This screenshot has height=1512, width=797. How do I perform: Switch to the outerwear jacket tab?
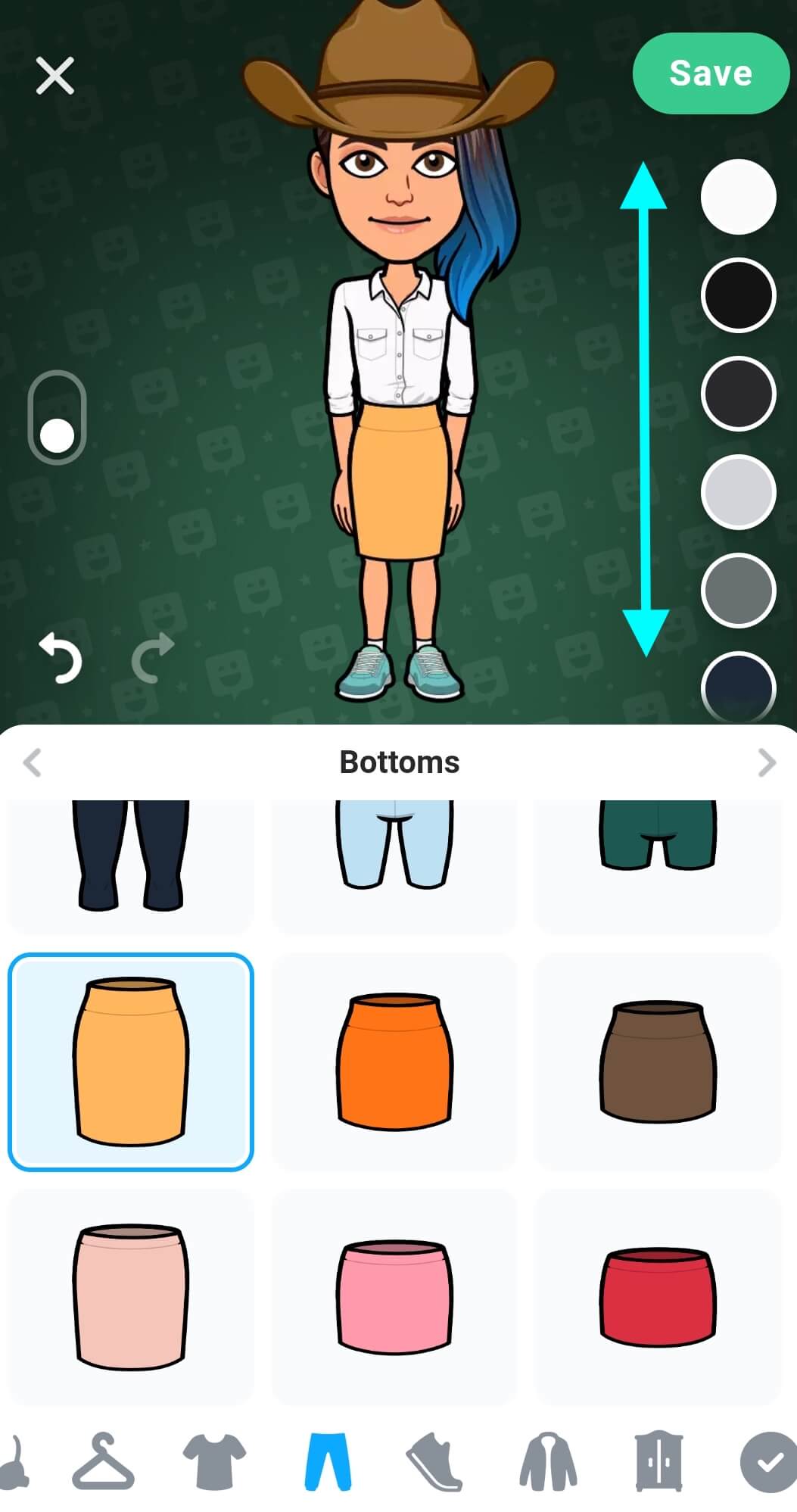coord(548,1461)
